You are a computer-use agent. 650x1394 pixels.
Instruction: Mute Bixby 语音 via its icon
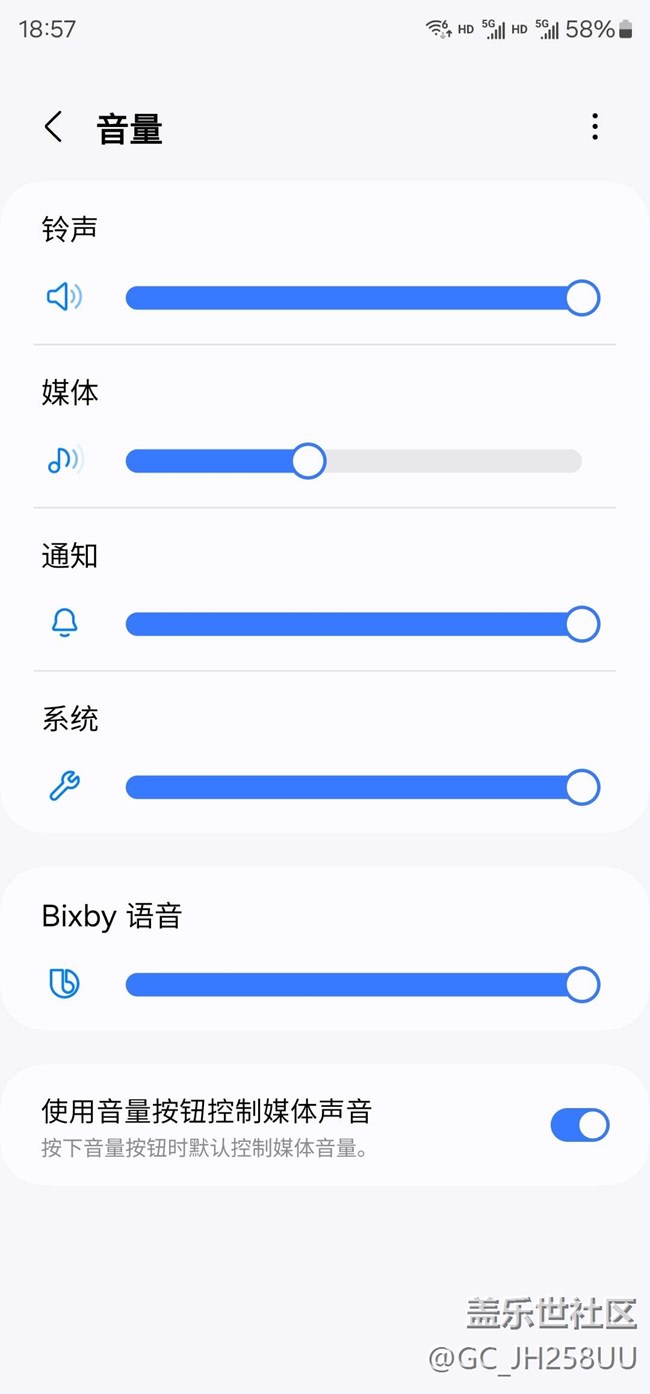64,984
